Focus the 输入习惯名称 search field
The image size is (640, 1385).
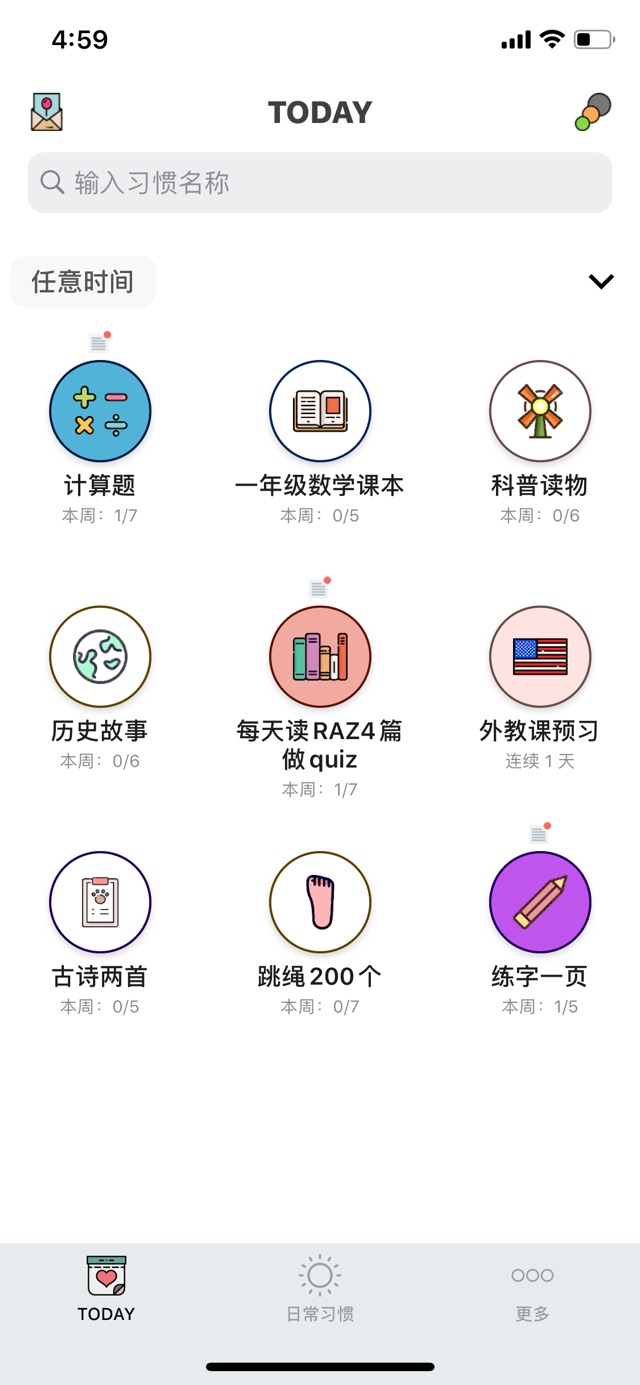(x=320, y=182)
